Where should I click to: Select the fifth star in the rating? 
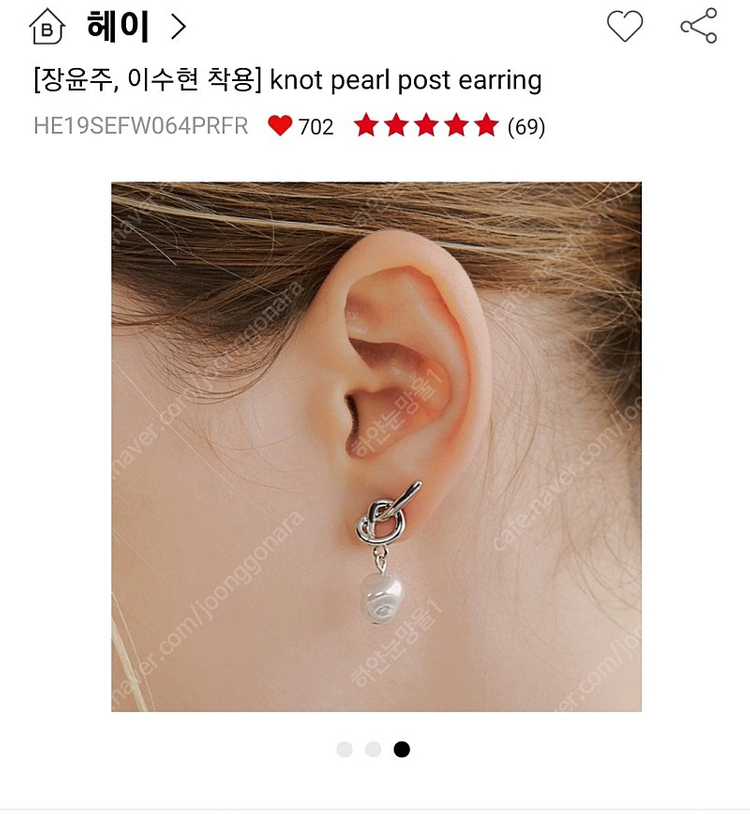pyautogui.click(x=485, y=126)
